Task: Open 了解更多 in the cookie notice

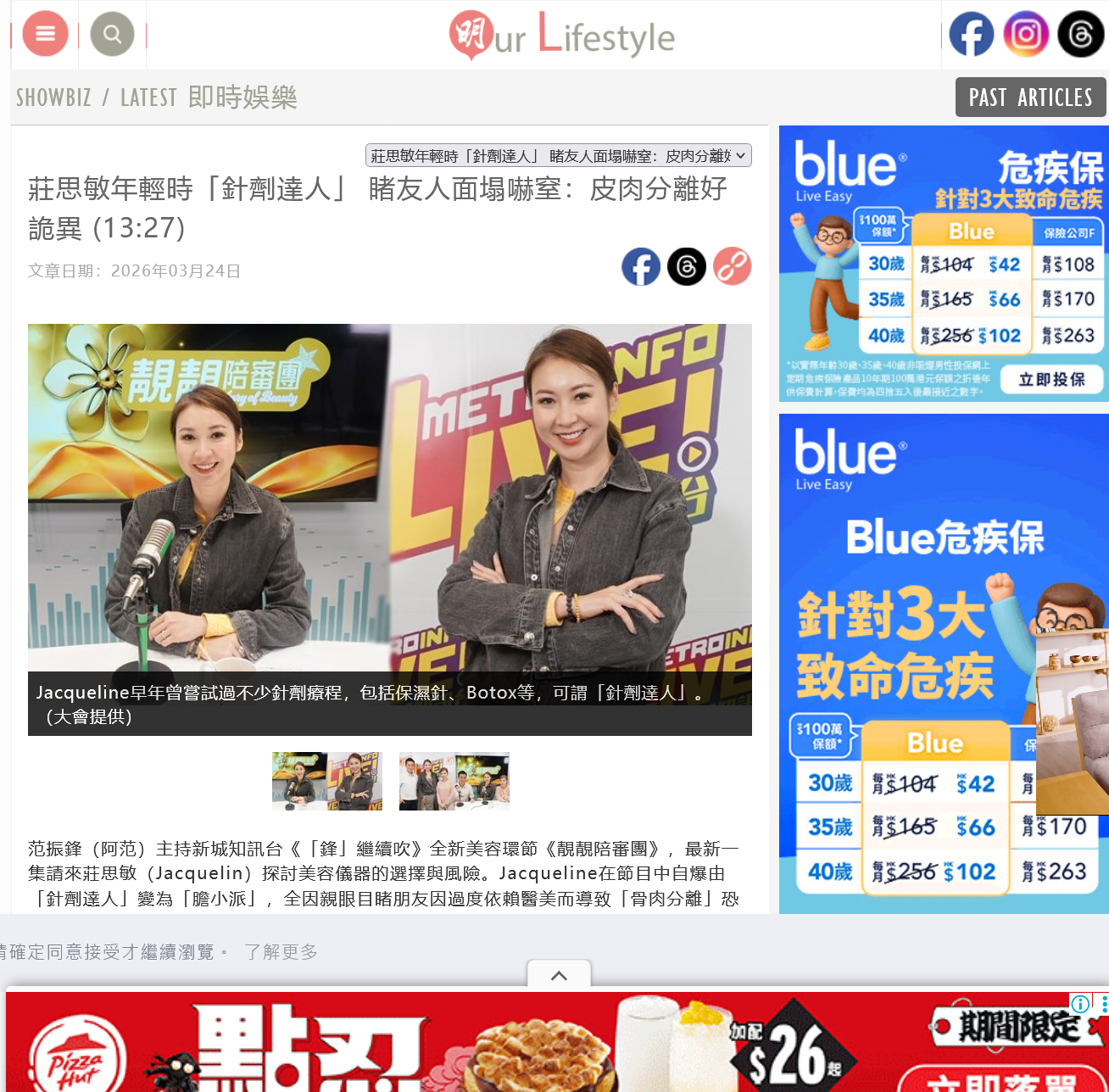Action: click(281, 952)
